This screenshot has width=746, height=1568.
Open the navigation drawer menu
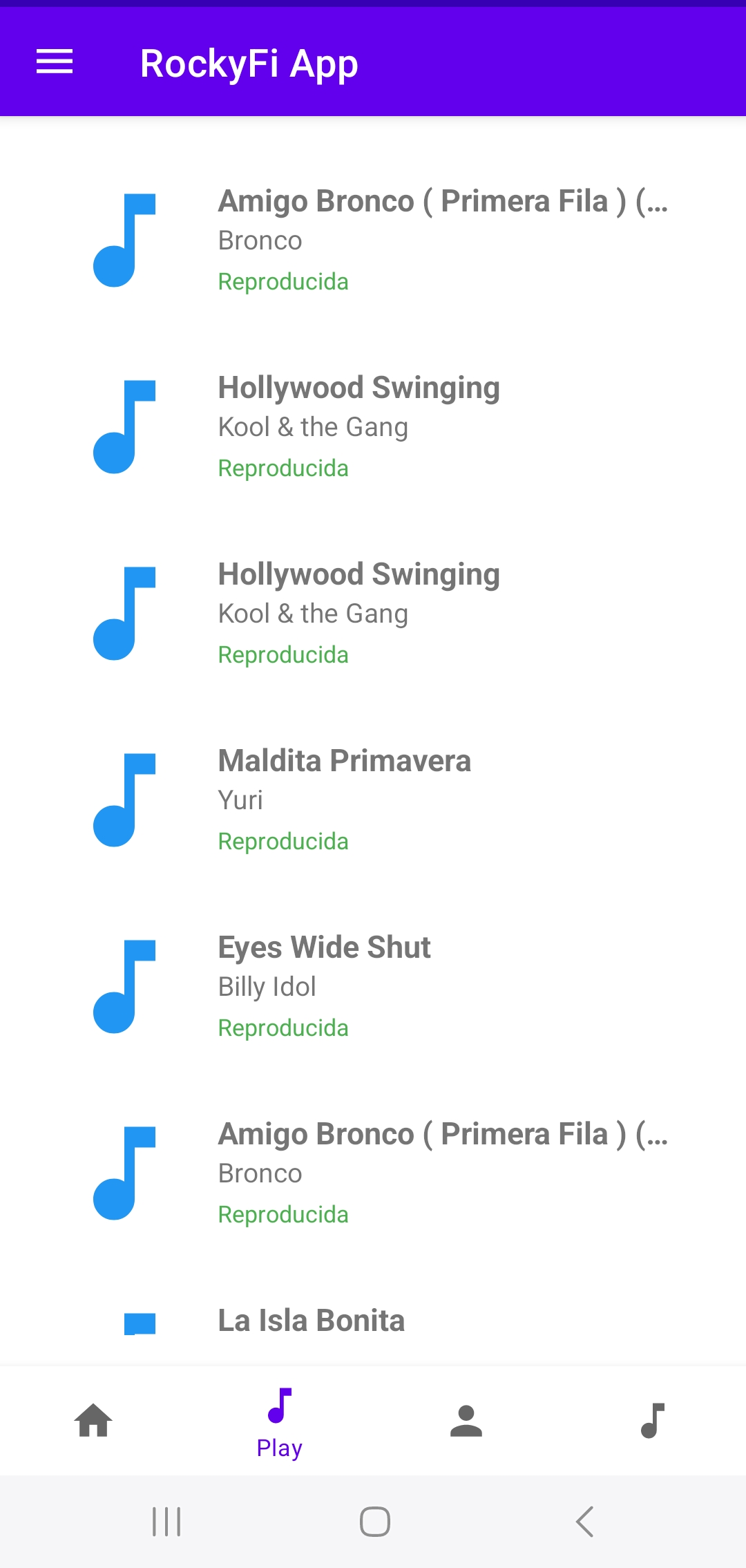coord(54,62)
